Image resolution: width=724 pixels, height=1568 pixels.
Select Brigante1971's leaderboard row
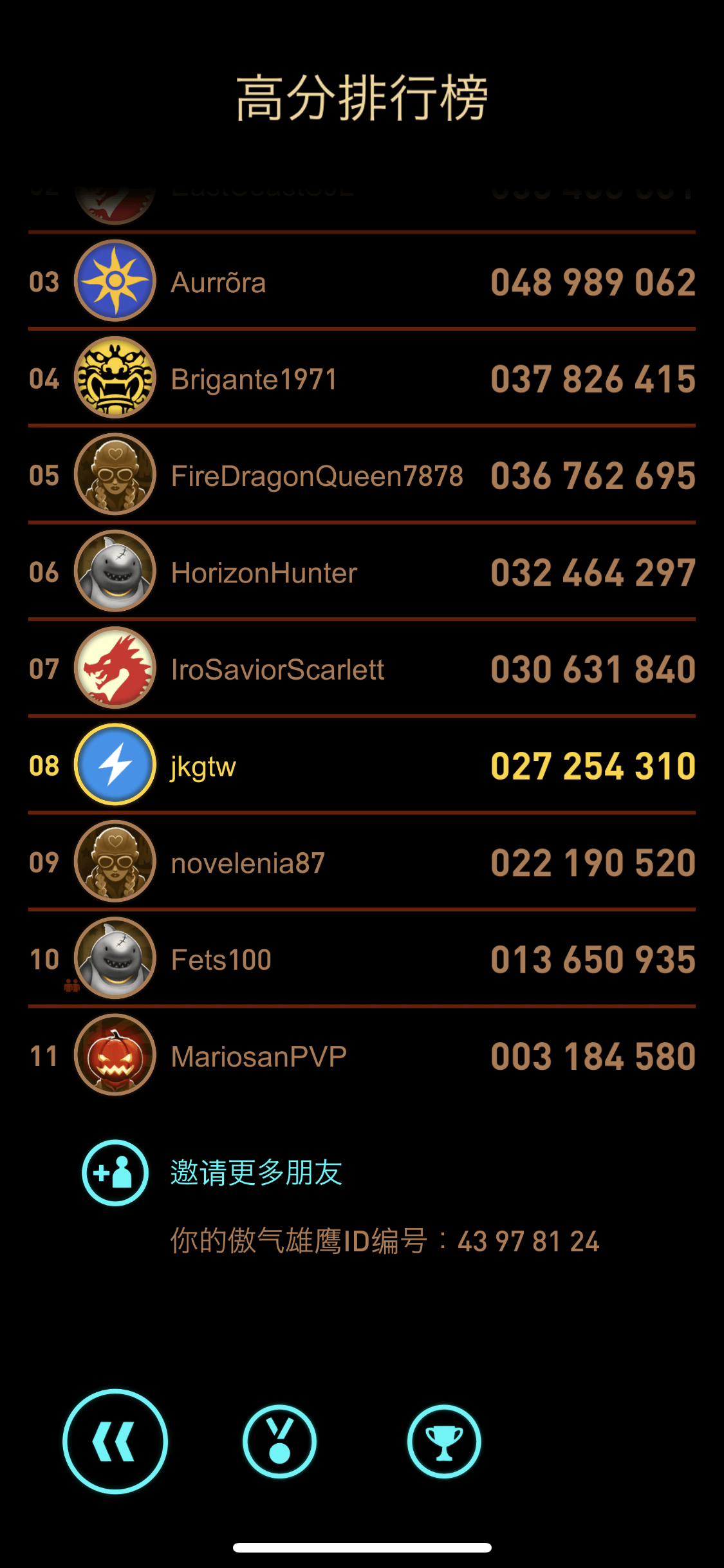click(x=362, y=378)
